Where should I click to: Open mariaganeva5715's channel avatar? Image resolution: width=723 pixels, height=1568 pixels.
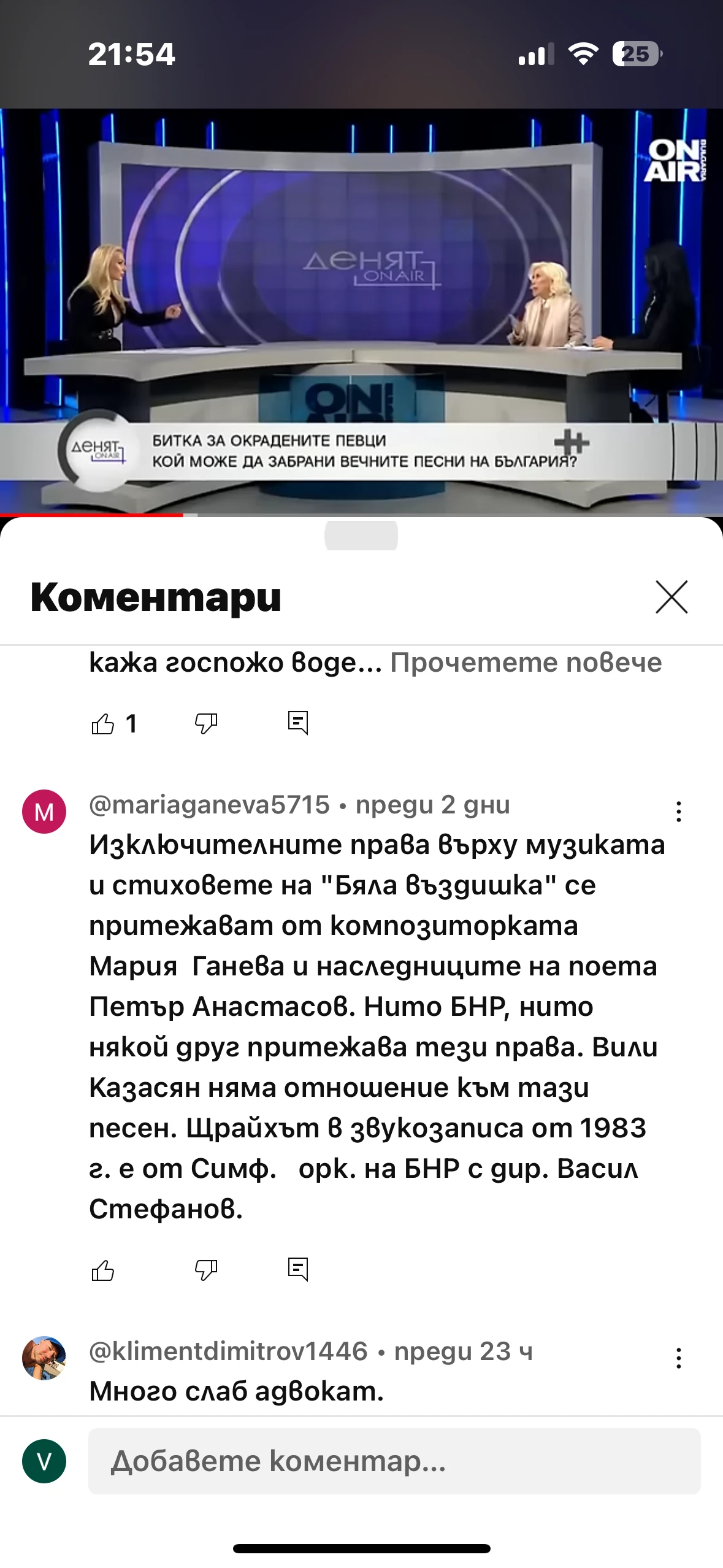pos(44,812)
